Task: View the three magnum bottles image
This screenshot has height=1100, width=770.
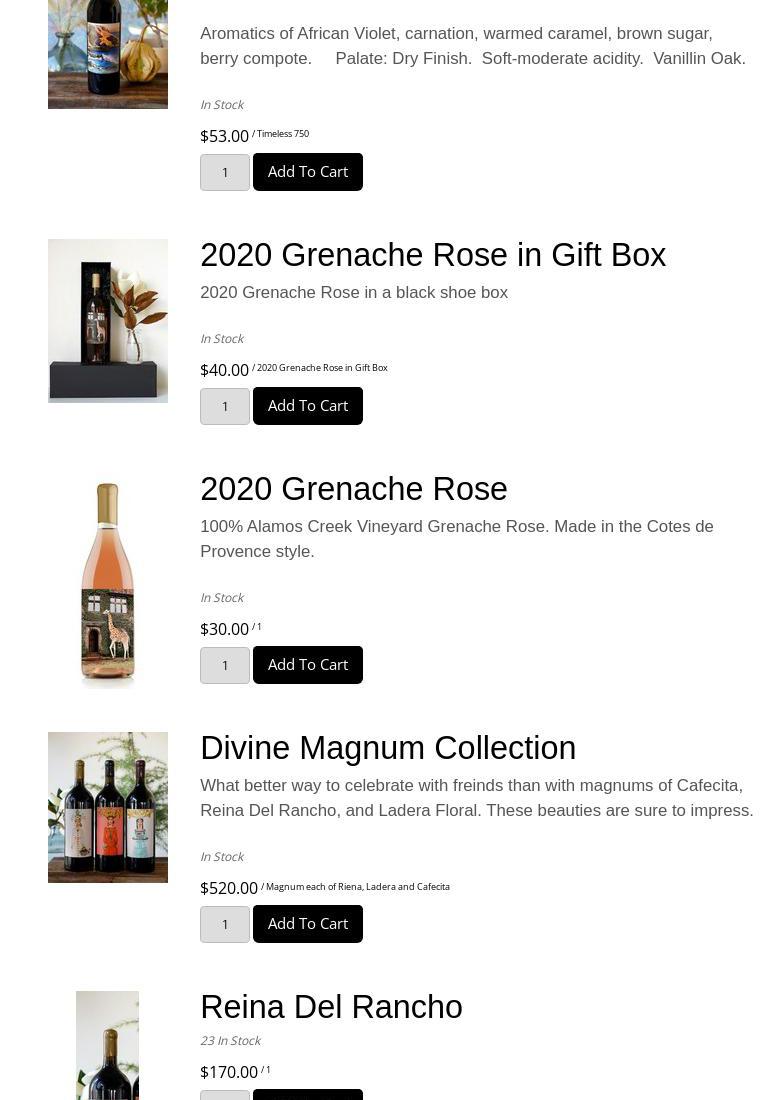Action: (108, 807)
